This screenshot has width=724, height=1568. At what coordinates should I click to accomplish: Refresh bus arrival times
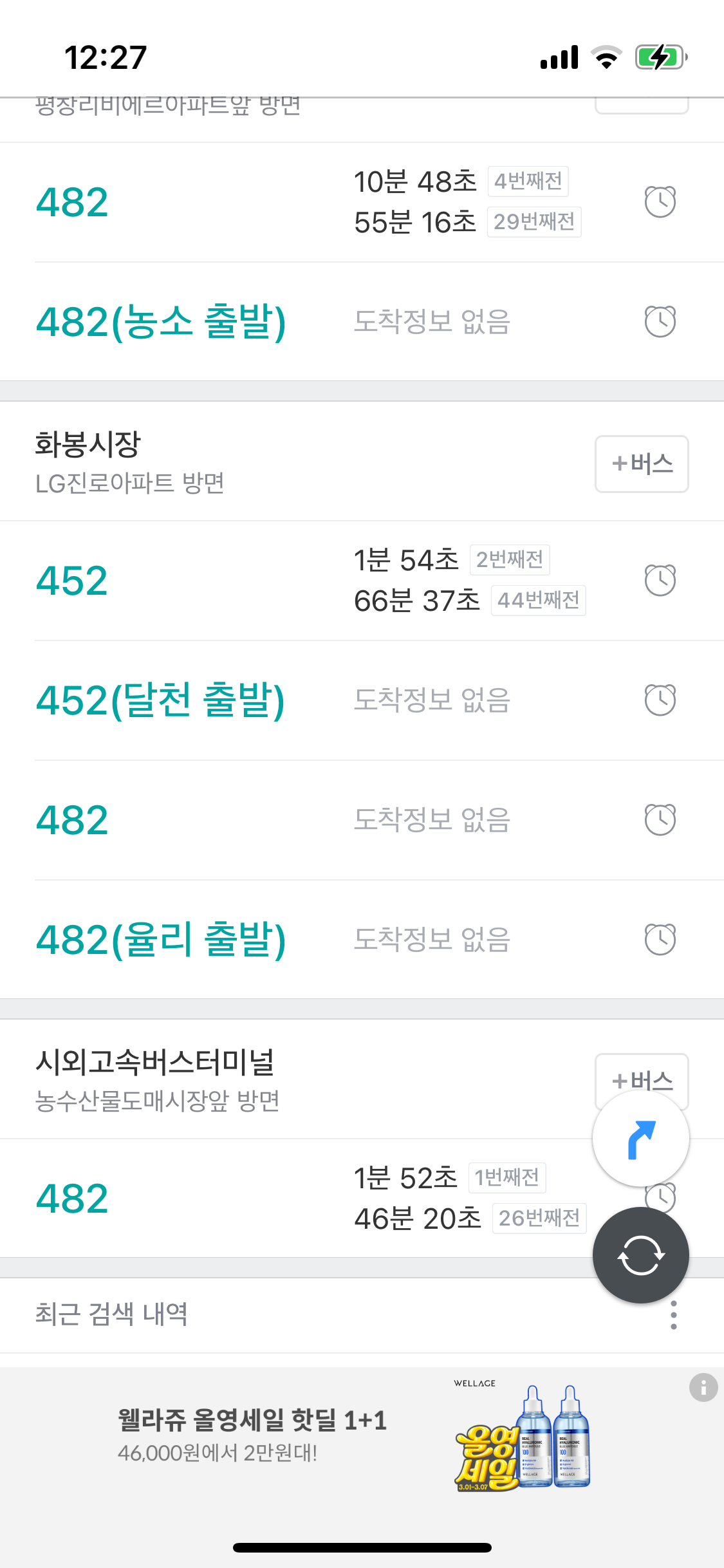(641, 1255)
